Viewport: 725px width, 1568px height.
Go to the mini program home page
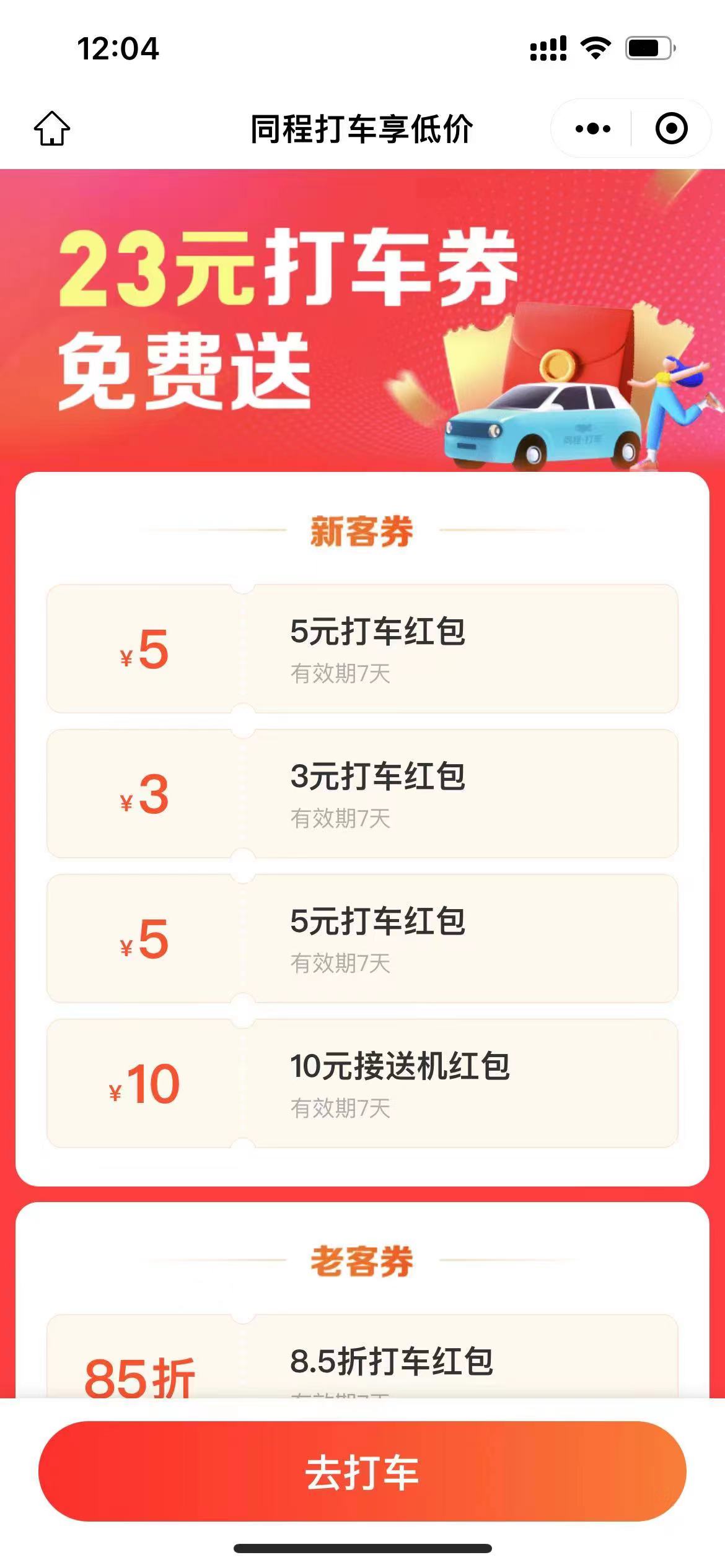[52, 128]
